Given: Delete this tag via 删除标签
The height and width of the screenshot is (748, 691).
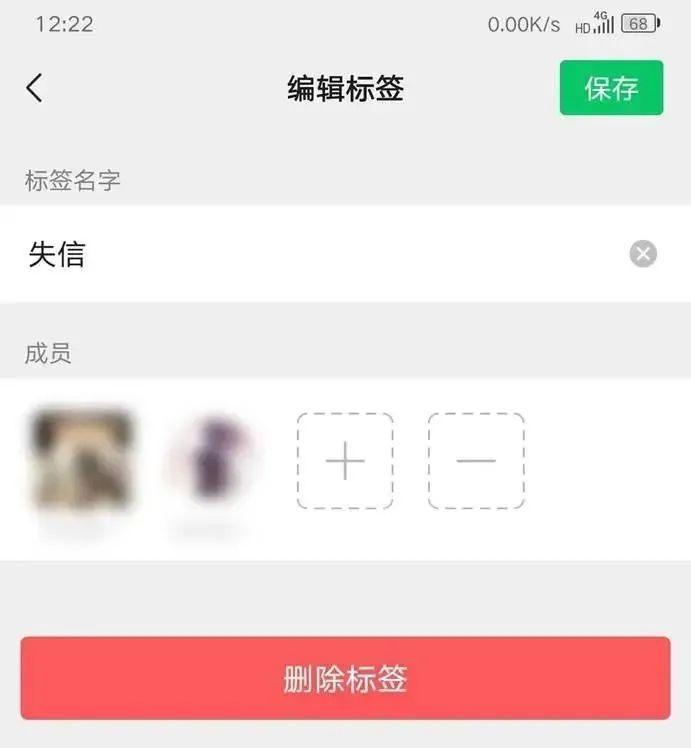Looking at the screenshot, I should click(x=345, y=679).
